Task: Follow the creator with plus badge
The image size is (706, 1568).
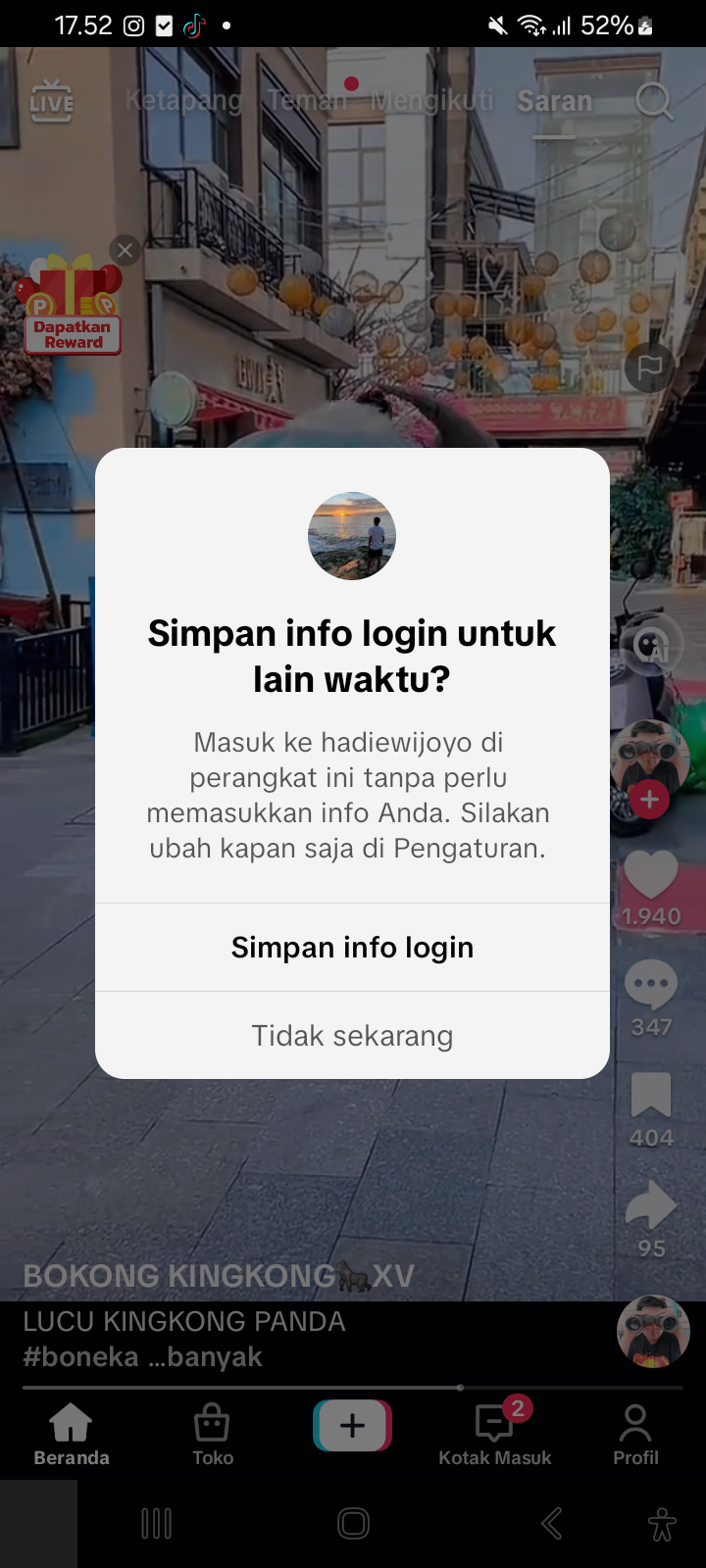Action: point(649,800)
